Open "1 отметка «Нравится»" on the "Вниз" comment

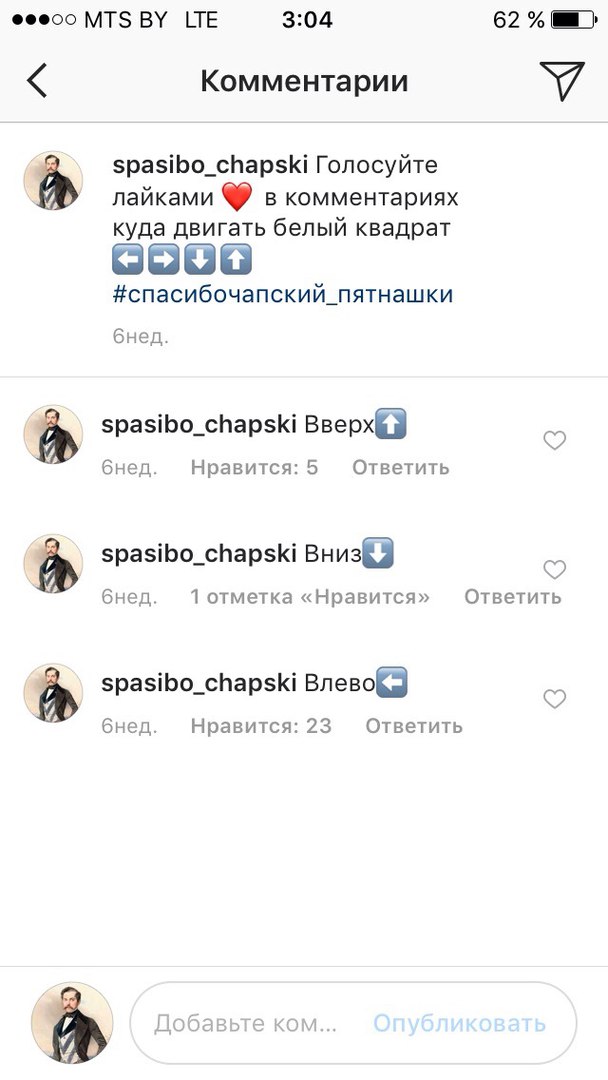click(310, 597)
